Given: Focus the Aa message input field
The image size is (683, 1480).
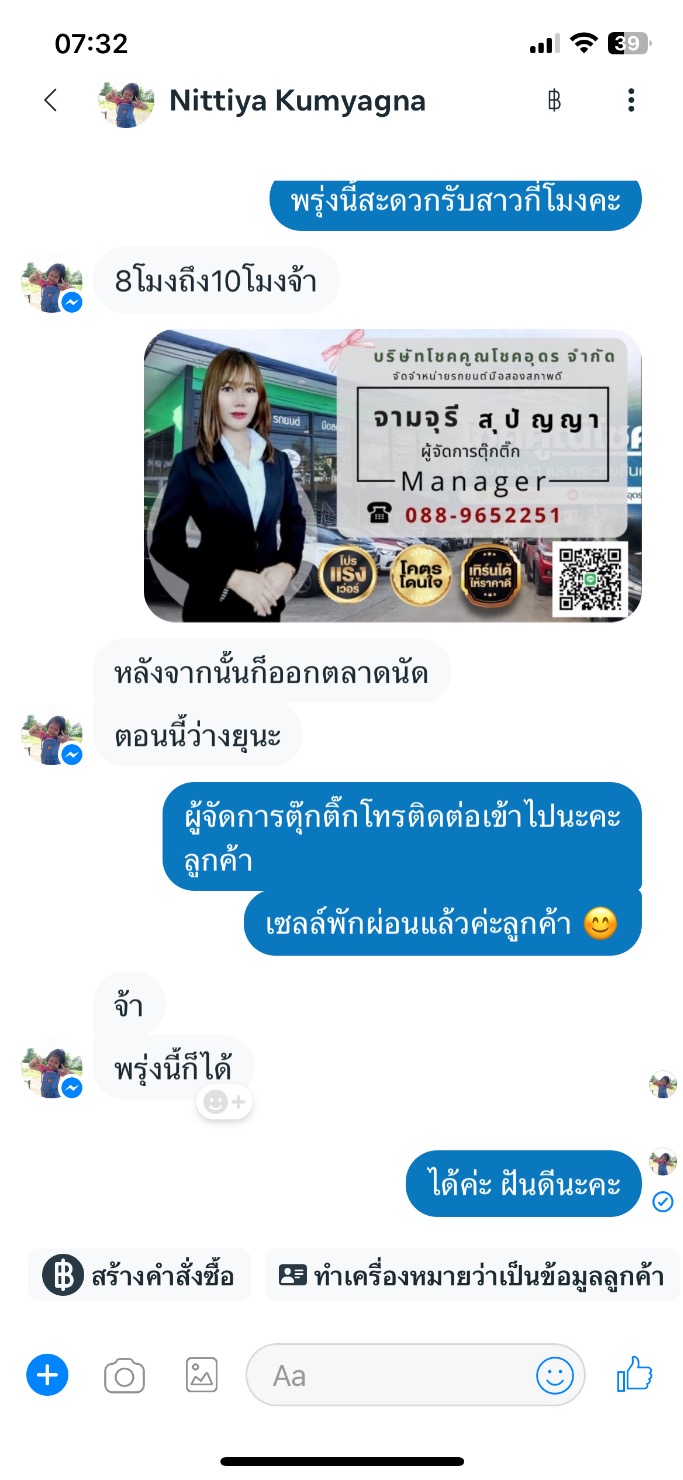Looking at the screenshot, I should 390,1376.
